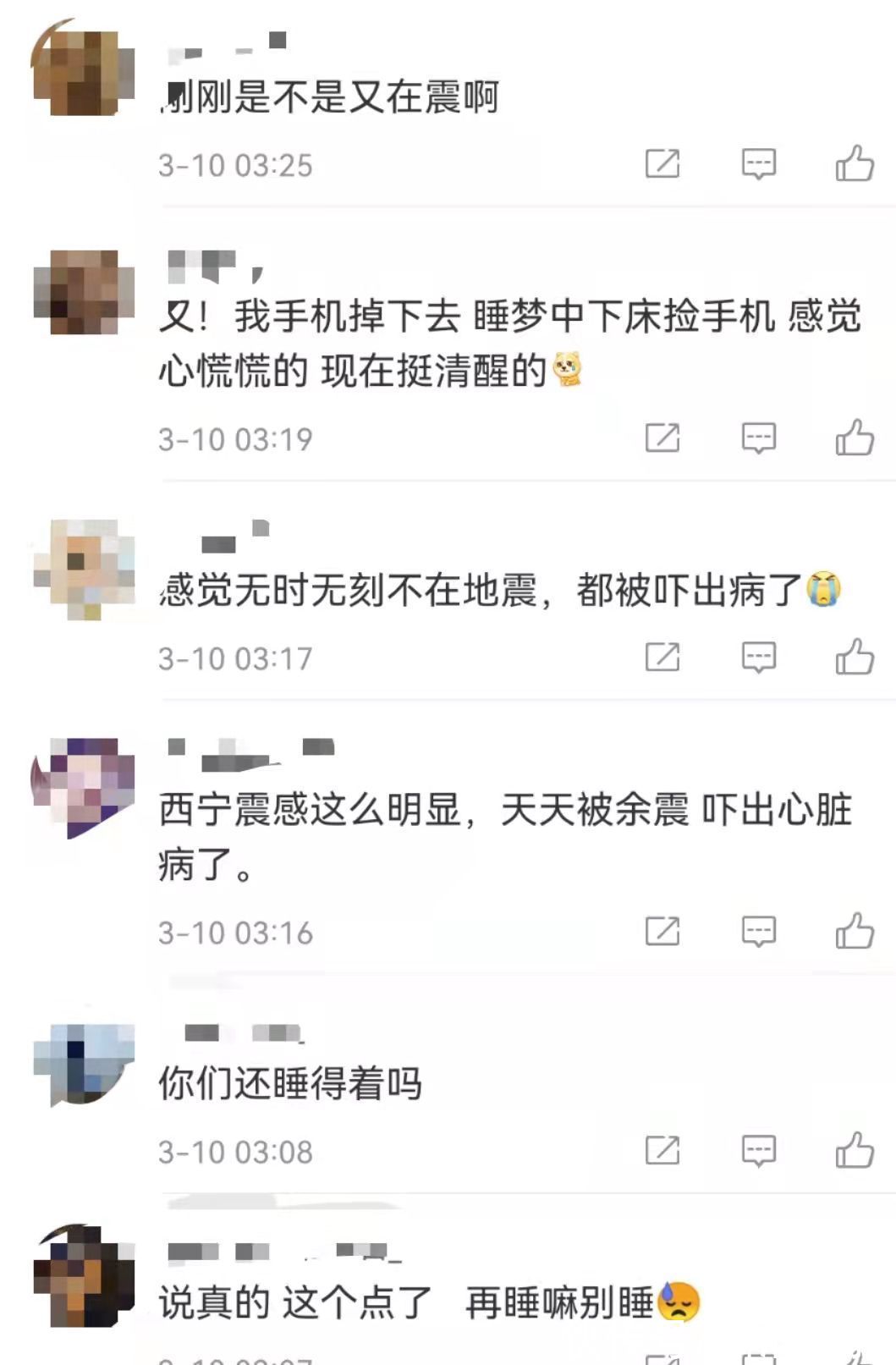Like the 感觉无时无刻不在地震 comment
This screenshot has width=896, height=1365.
pyautogui.click(x=855, y=657)
